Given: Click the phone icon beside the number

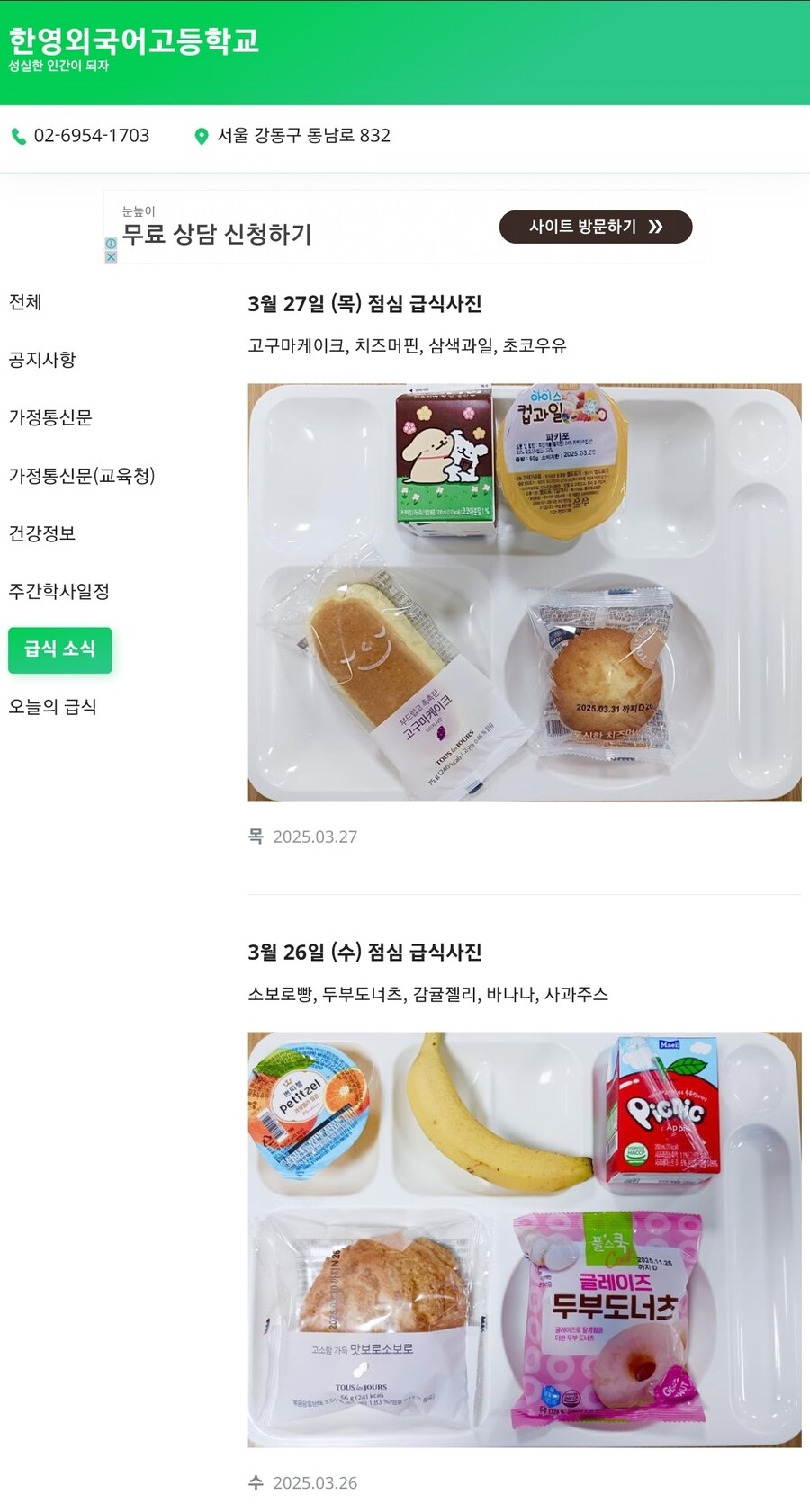Looking at the screenshot, I should (x=17, y=137).
